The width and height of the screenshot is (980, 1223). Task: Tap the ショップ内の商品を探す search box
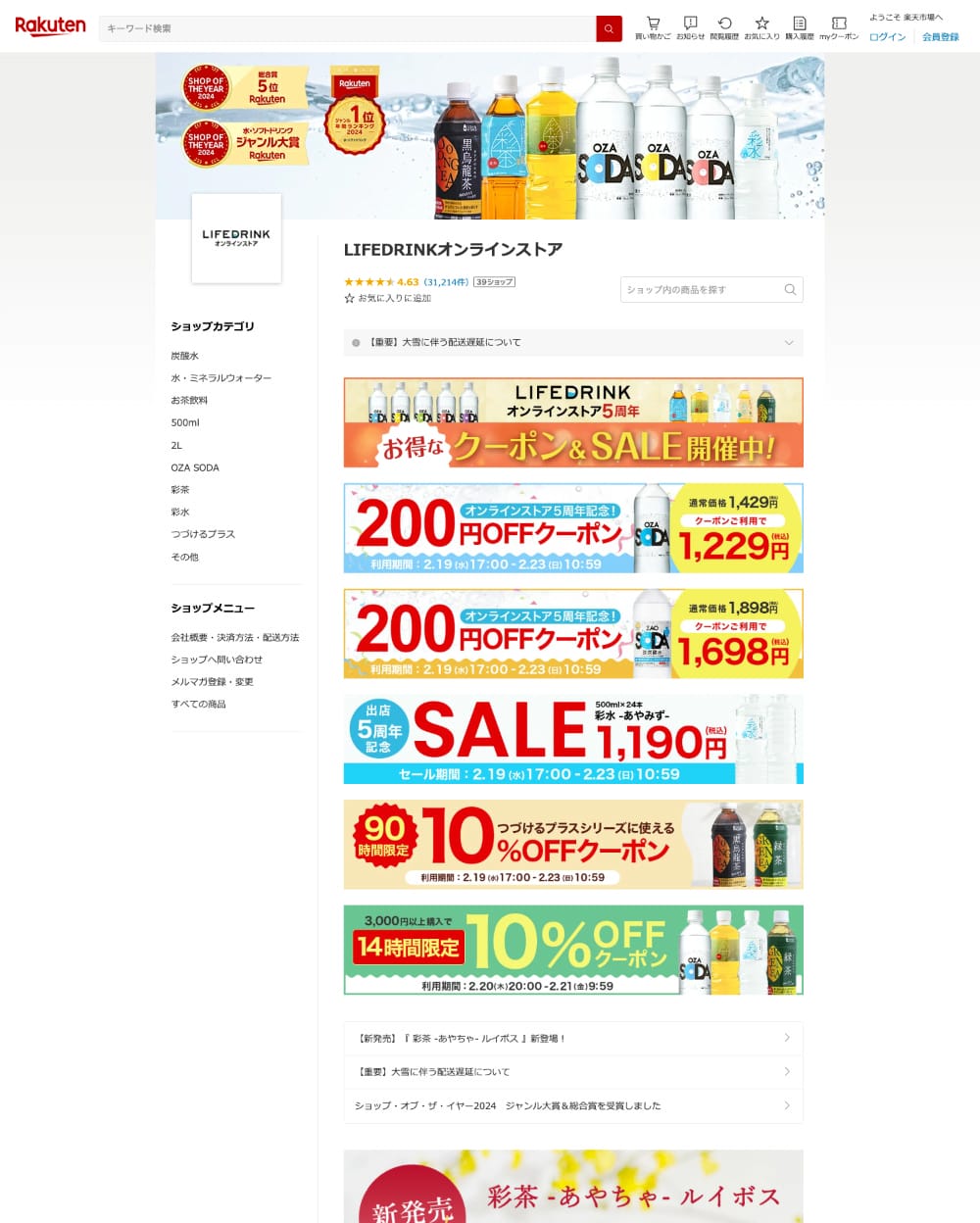pyautogui.click(x=704, y=290)
